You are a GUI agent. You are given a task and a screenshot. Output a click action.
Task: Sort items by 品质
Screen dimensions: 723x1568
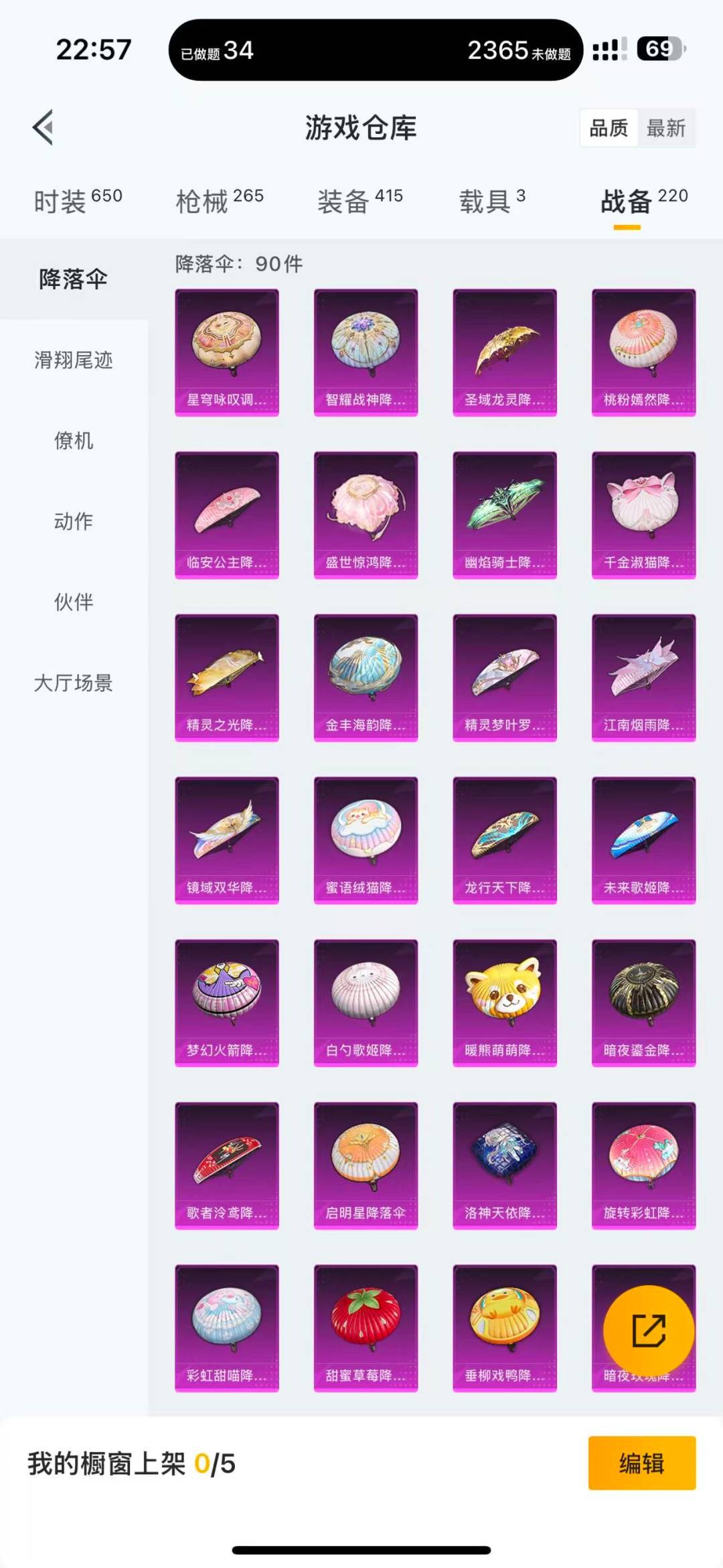pos(609,128)
